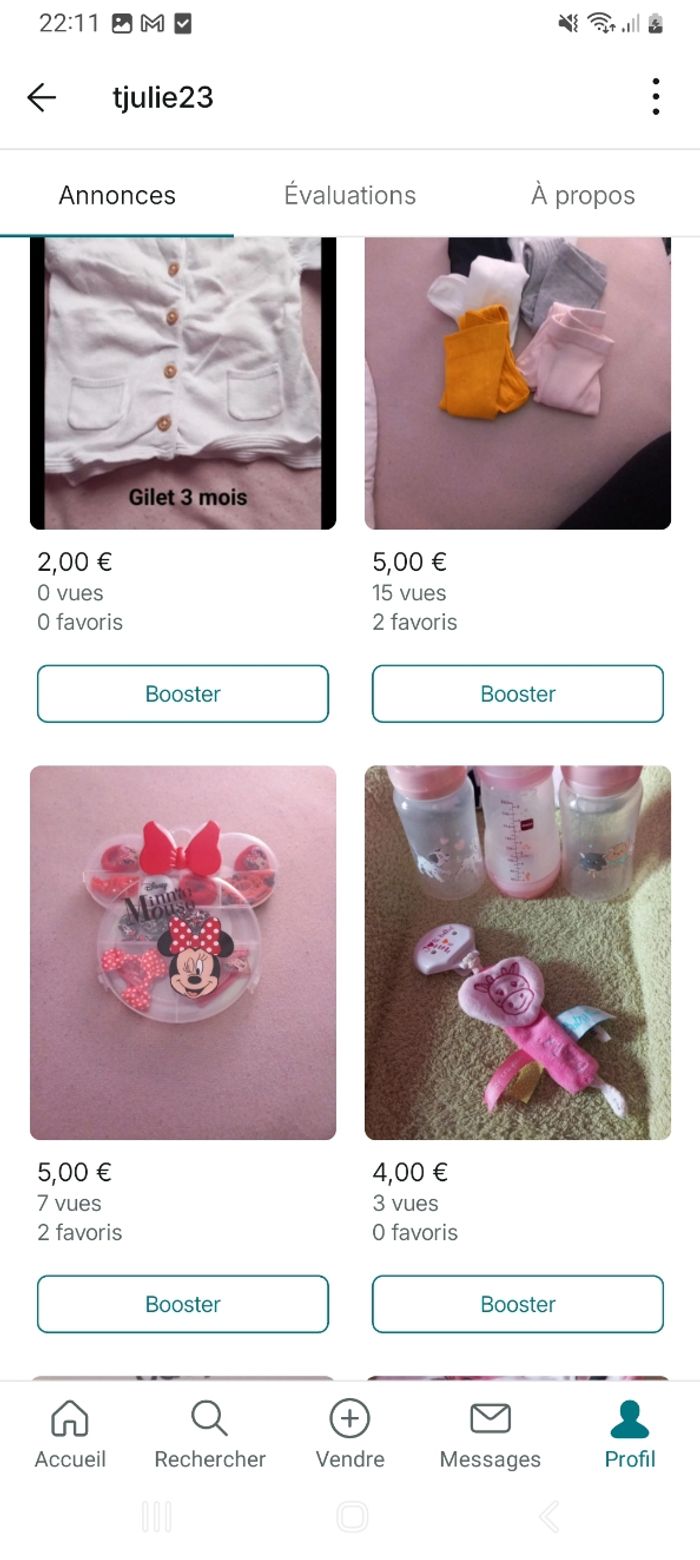This screenshot has height=1560, width=700.
Task: Go to the Accueil tab
Action: pos(70,1434)
